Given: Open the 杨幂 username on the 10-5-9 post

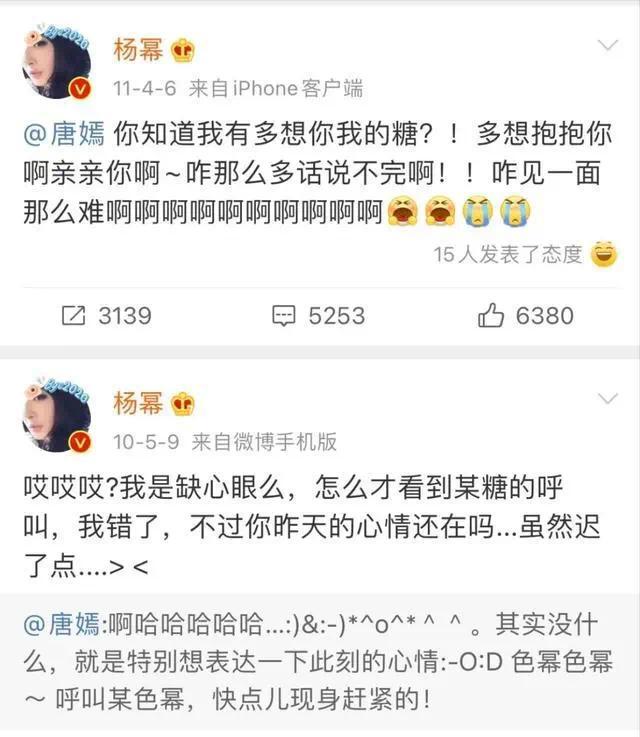Looking at the screenshot, I should pyautogui.click(x=138, y=403).
